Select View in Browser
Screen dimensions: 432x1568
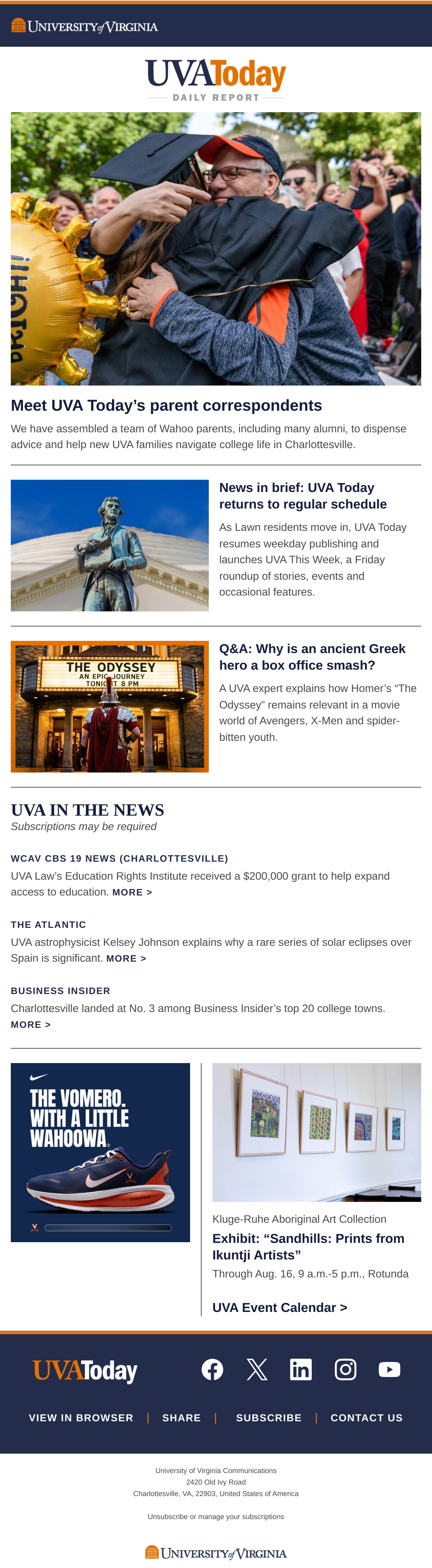click(x=81, y=1418)
